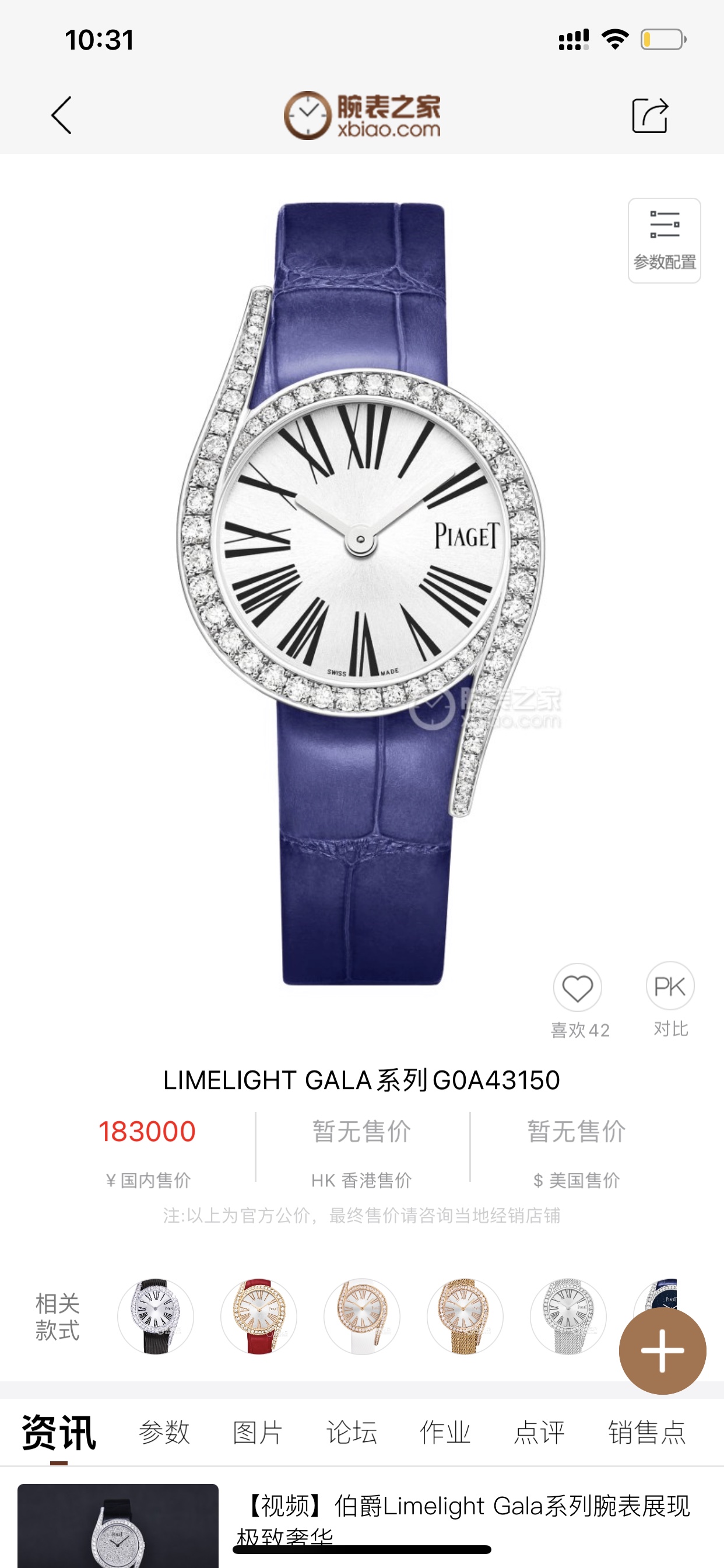Switch to the 图片 tab
The height and width of the screenshot is (1568, 724).
click(x=258, y=1432)
